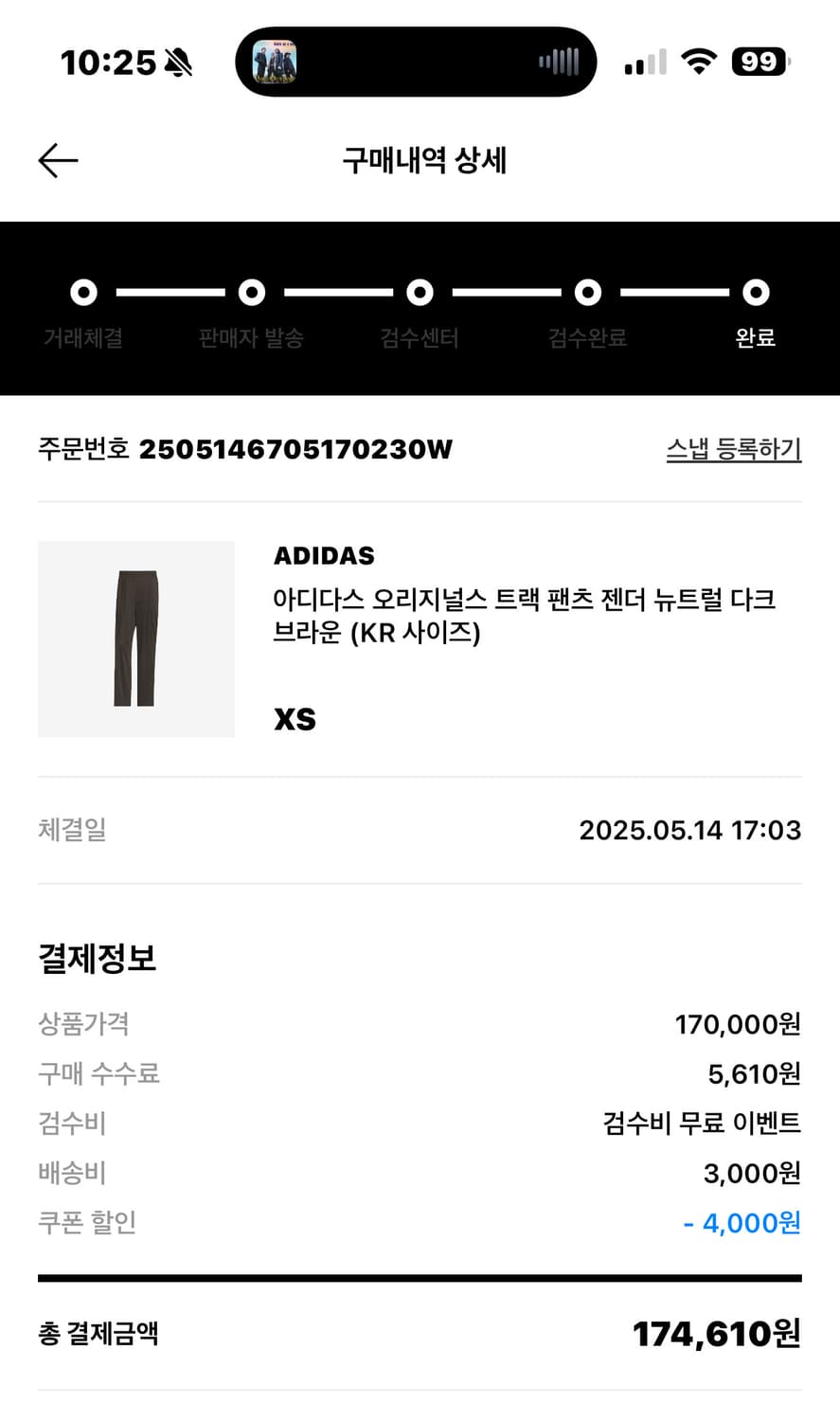Tap the track pants product thumbnail
The width and height of the screenshot is (840, 1421).
coord(135,639)
